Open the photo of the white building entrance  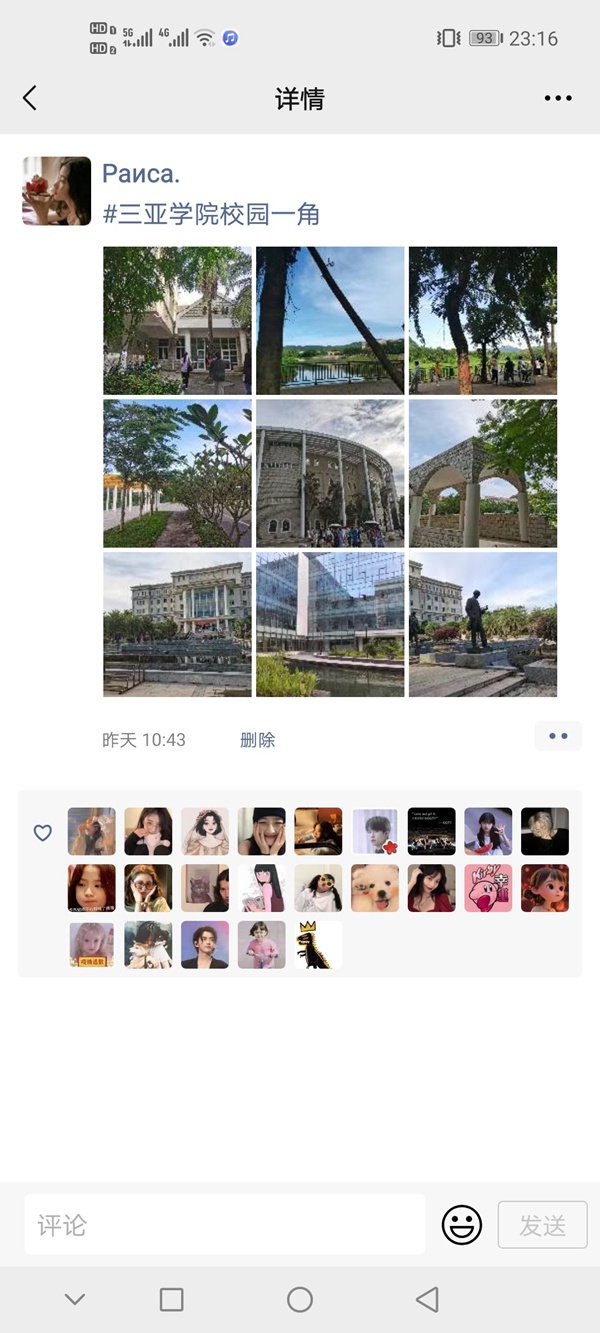(x=178, y=321)
